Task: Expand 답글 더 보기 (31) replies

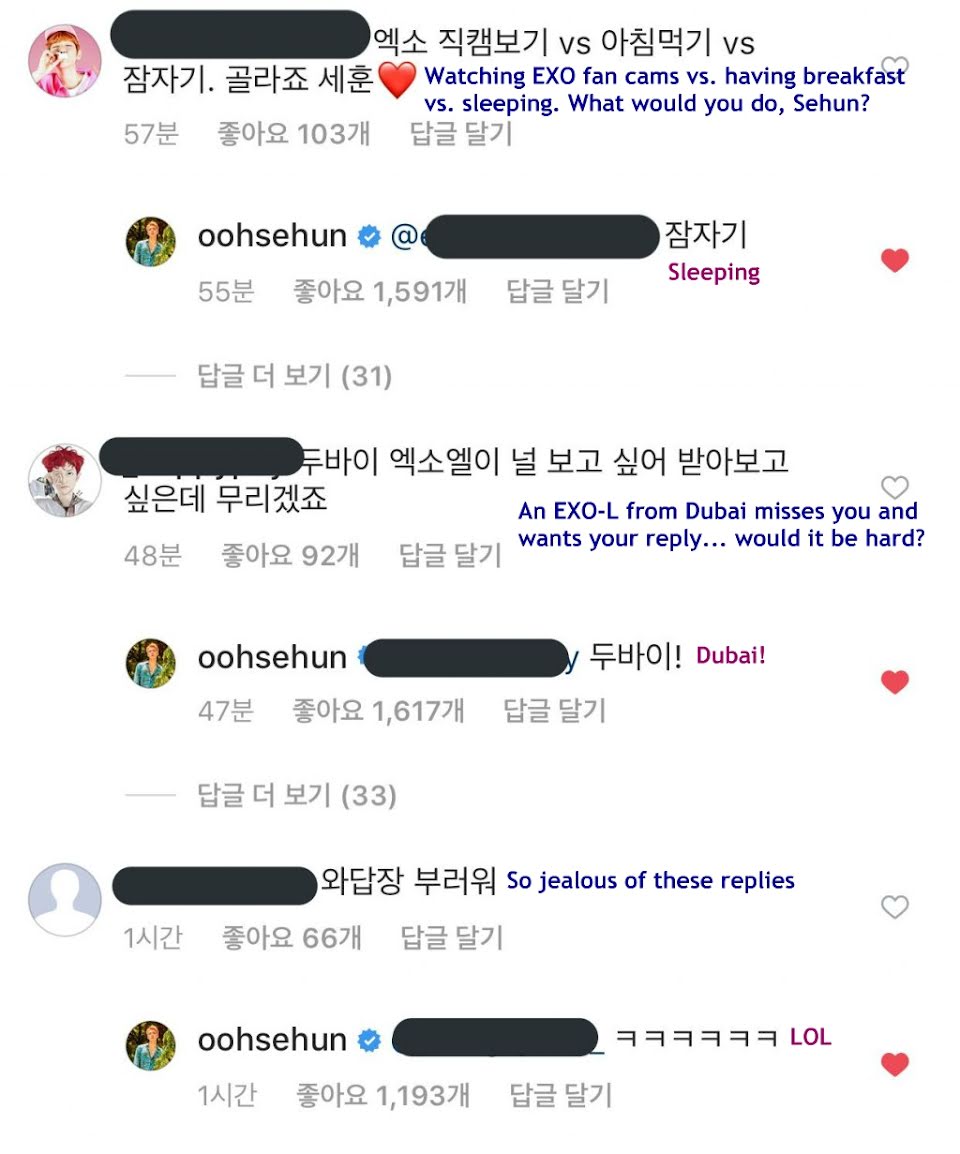Action: (x=295, y=376)
